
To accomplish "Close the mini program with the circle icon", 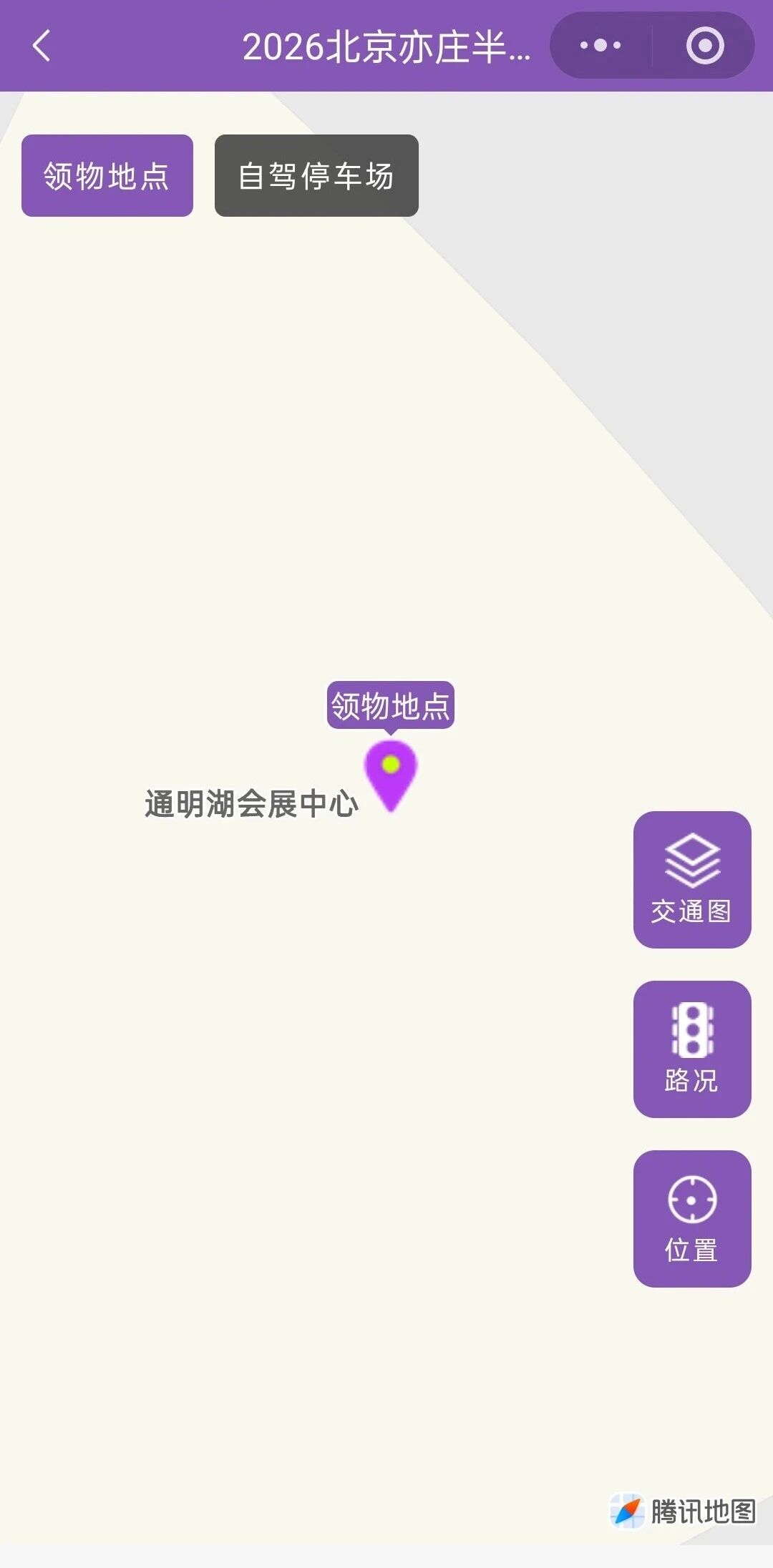I will pyautogui.click(x=704, y=46).
